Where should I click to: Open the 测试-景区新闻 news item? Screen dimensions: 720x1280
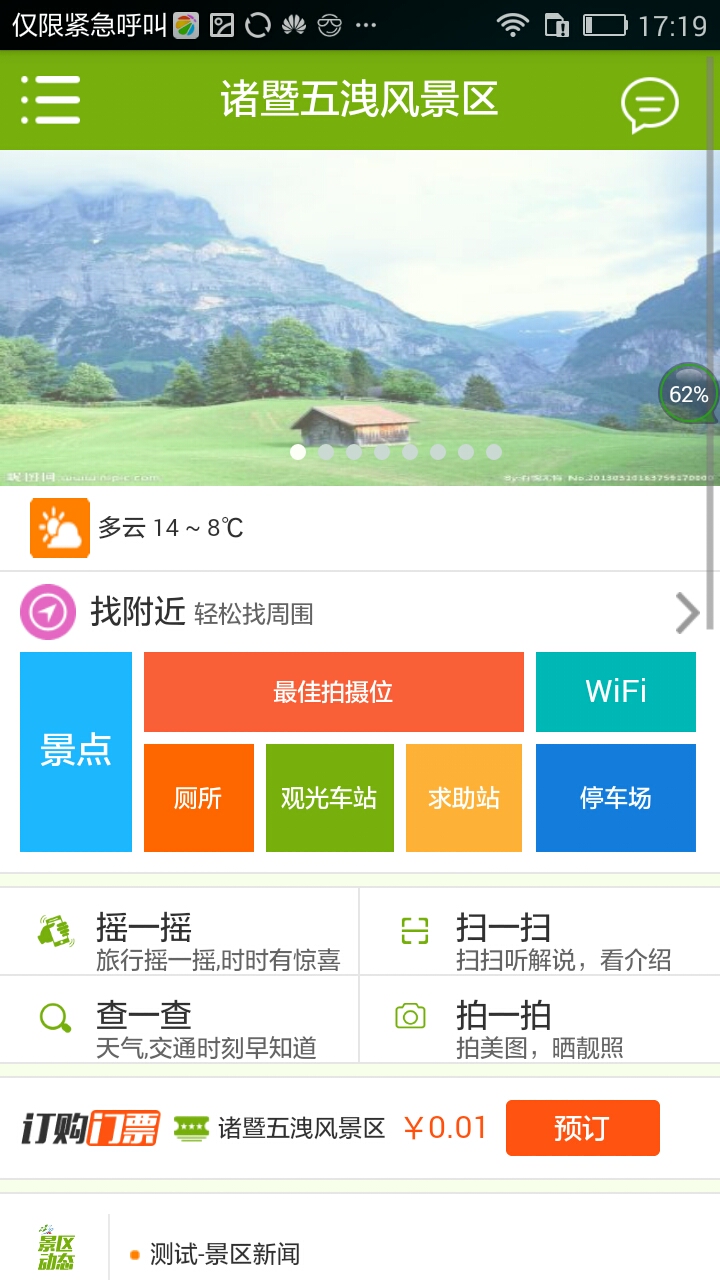225,1254
